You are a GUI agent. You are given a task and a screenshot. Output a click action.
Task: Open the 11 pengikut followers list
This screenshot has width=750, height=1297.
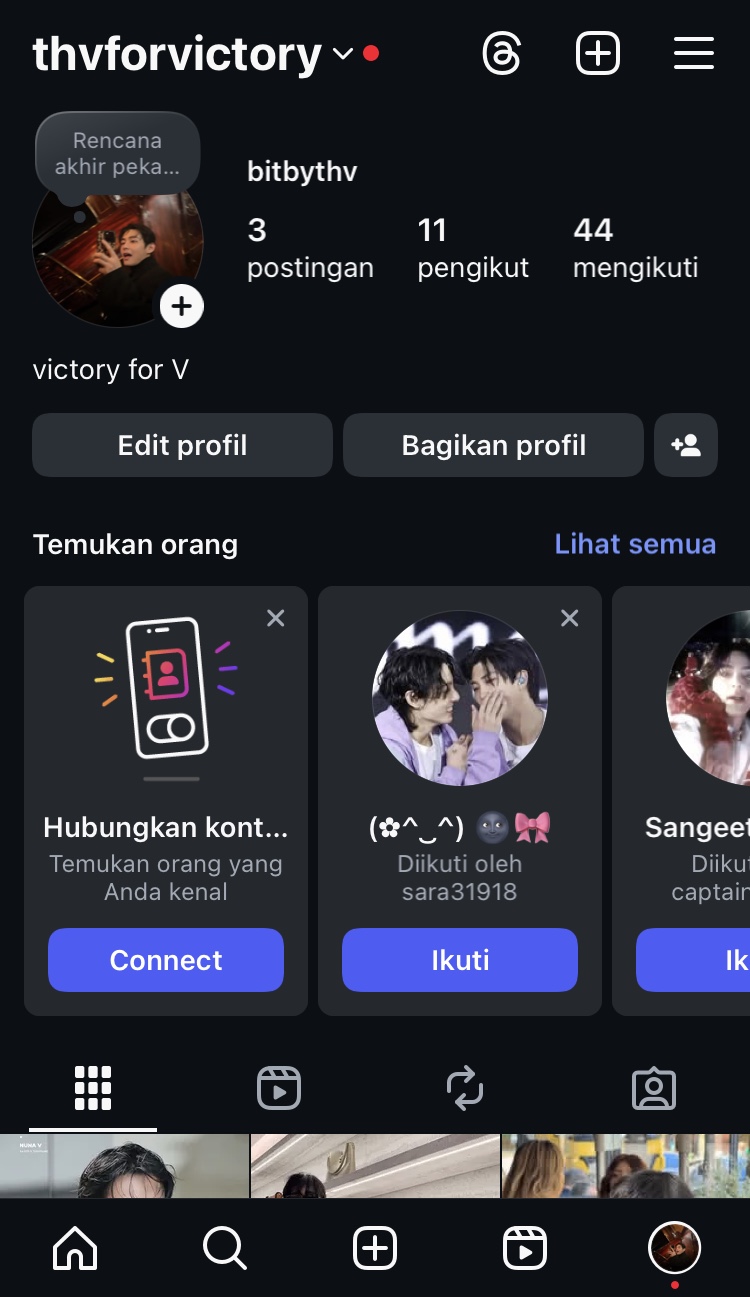point(473,248)
